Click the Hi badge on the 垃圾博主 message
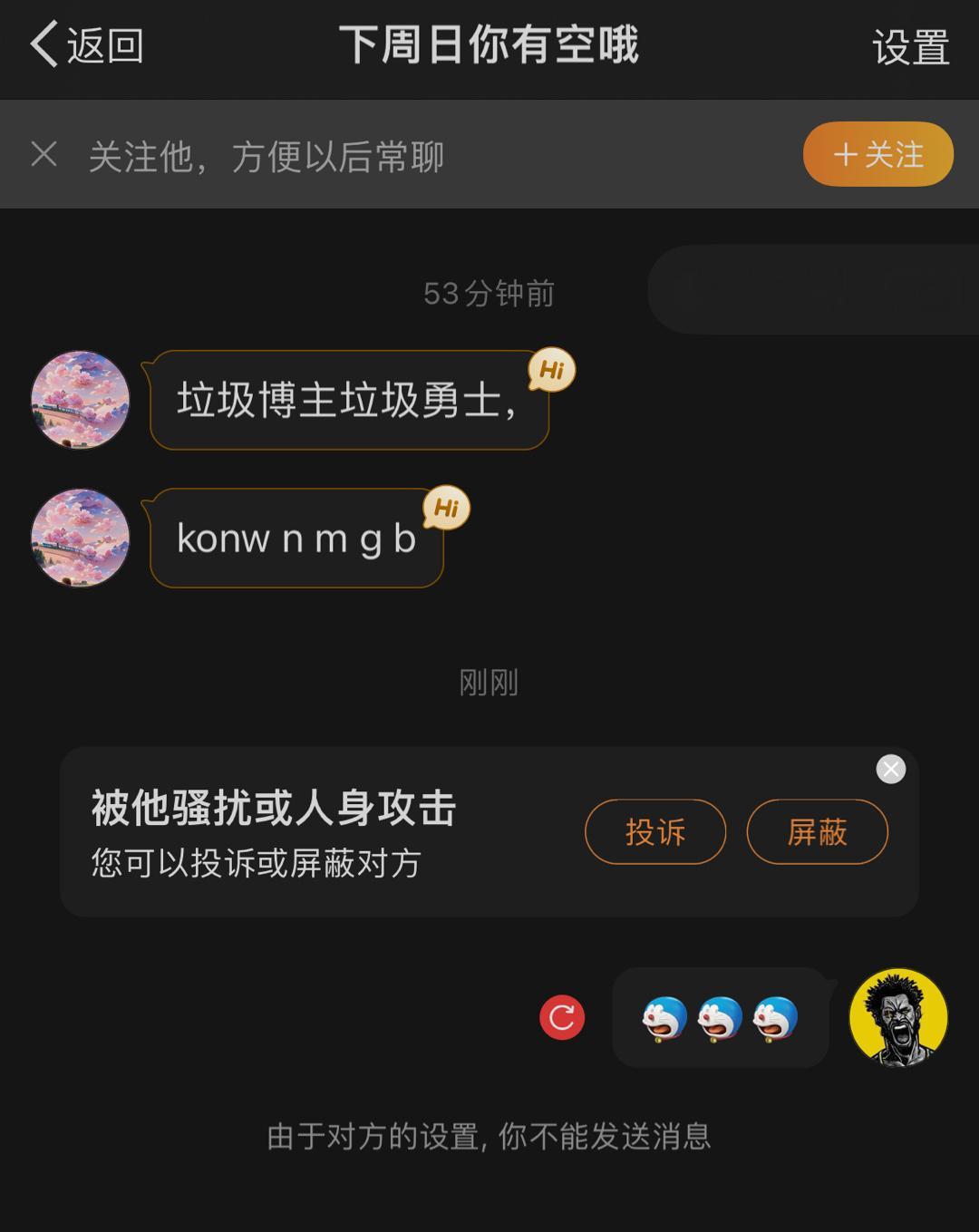The image size is (979, 1232). click(554, 369)
